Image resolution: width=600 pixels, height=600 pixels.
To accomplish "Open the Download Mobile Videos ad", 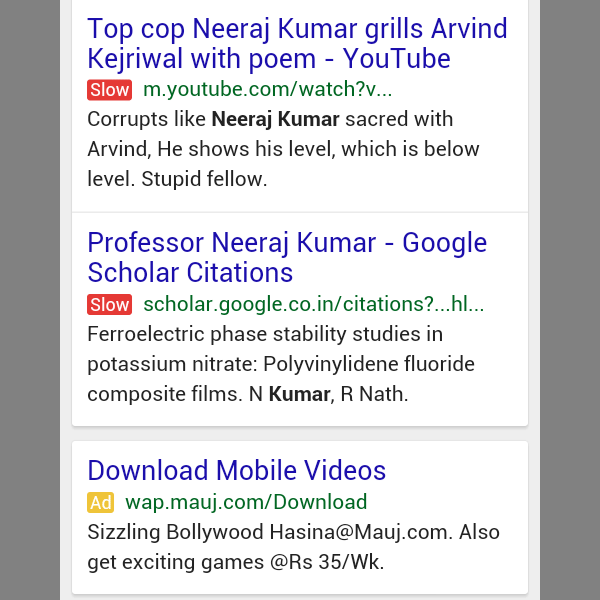I will [x=237, y=470].
